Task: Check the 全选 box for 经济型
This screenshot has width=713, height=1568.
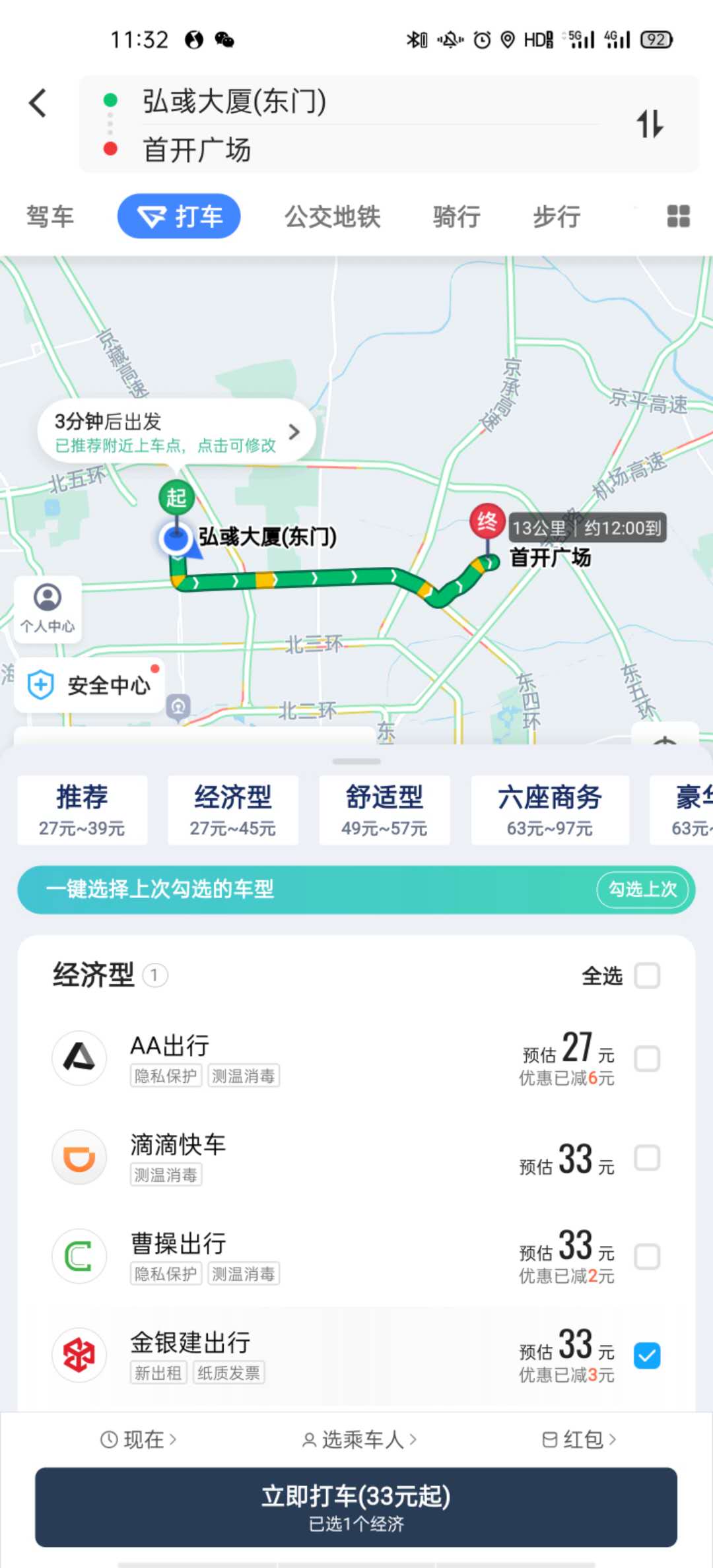Action: click(x=646, y=975)
